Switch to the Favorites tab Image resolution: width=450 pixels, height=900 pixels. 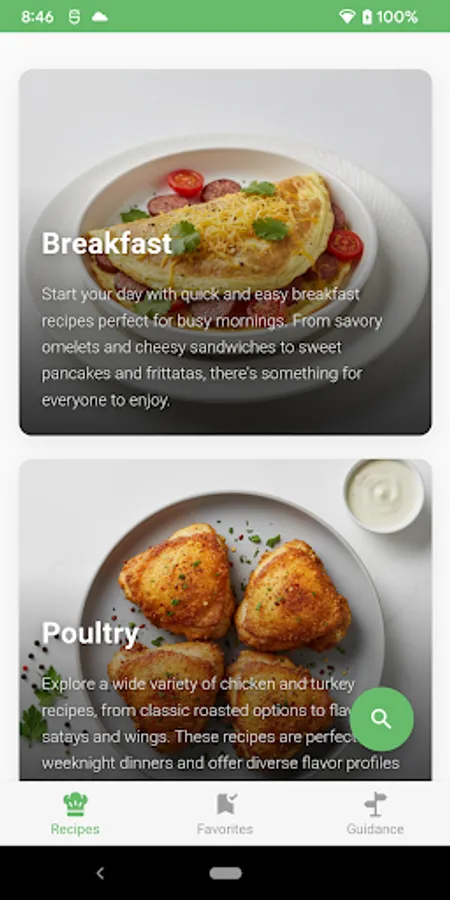pos(225,813)
